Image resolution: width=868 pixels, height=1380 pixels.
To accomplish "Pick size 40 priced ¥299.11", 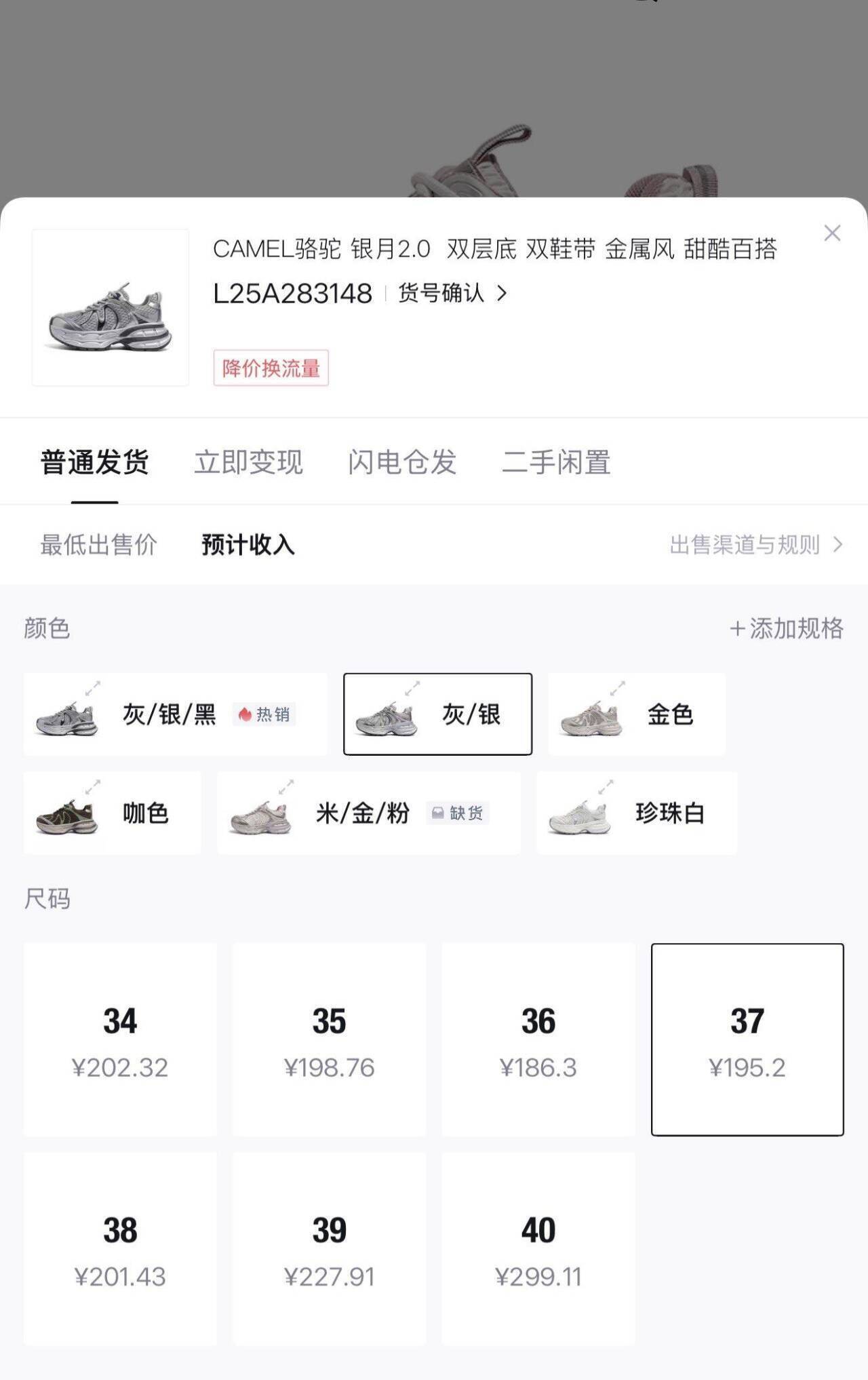I will [x=538, y=1248].
